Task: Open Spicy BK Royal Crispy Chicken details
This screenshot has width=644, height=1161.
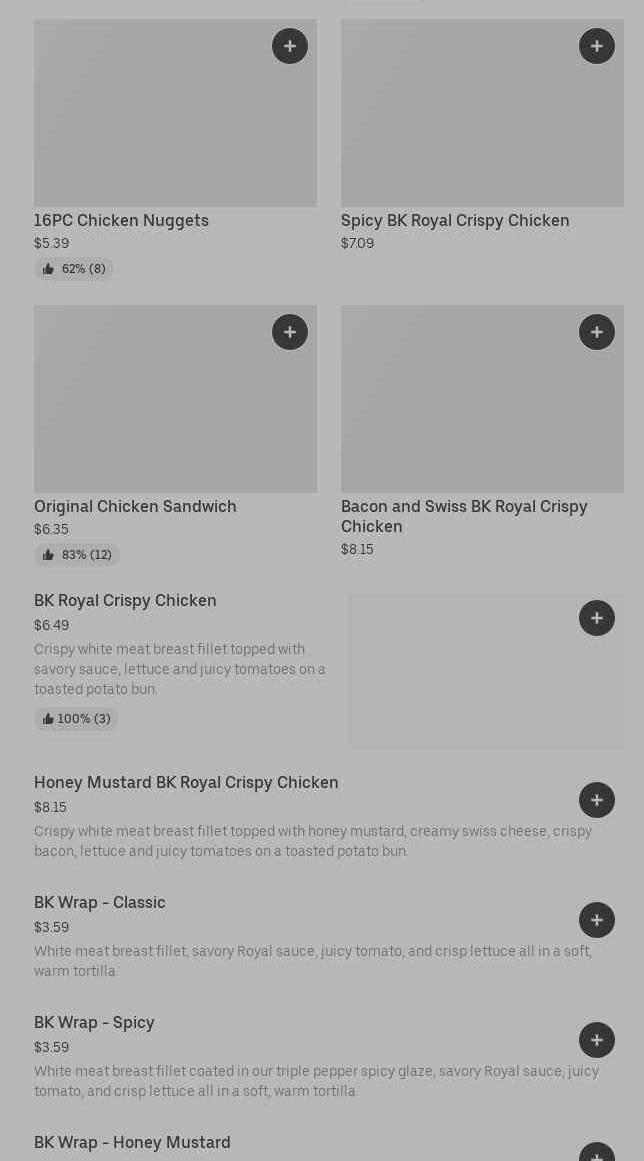Action: click(x=483, y=135)
